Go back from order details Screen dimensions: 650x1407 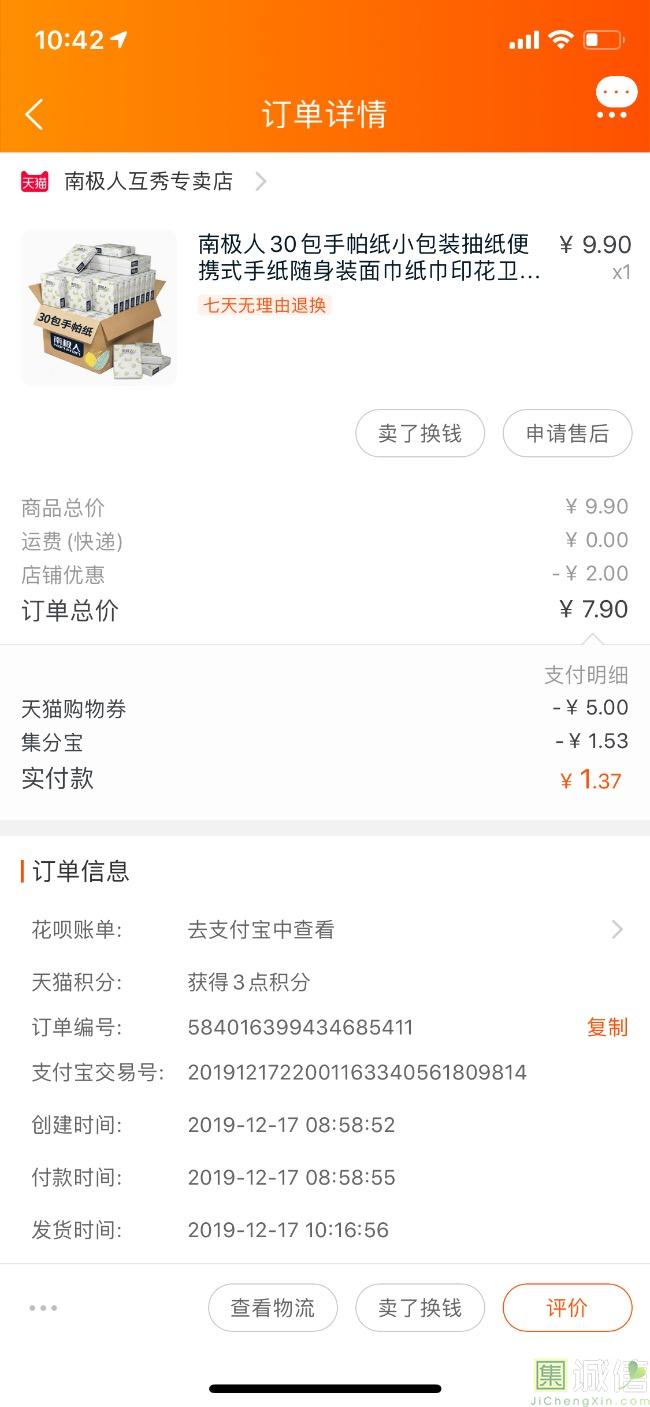[x=34, y=114]
